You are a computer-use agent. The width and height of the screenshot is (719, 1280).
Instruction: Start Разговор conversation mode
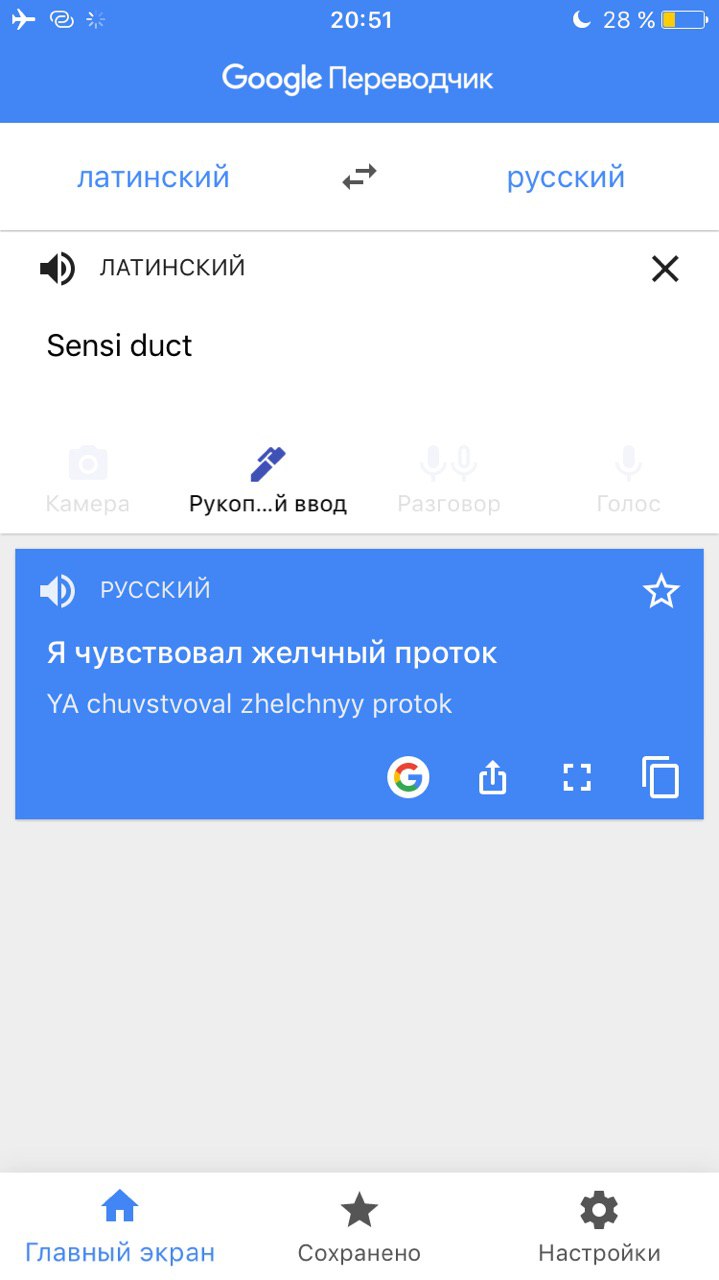click(x=448, y=480)
